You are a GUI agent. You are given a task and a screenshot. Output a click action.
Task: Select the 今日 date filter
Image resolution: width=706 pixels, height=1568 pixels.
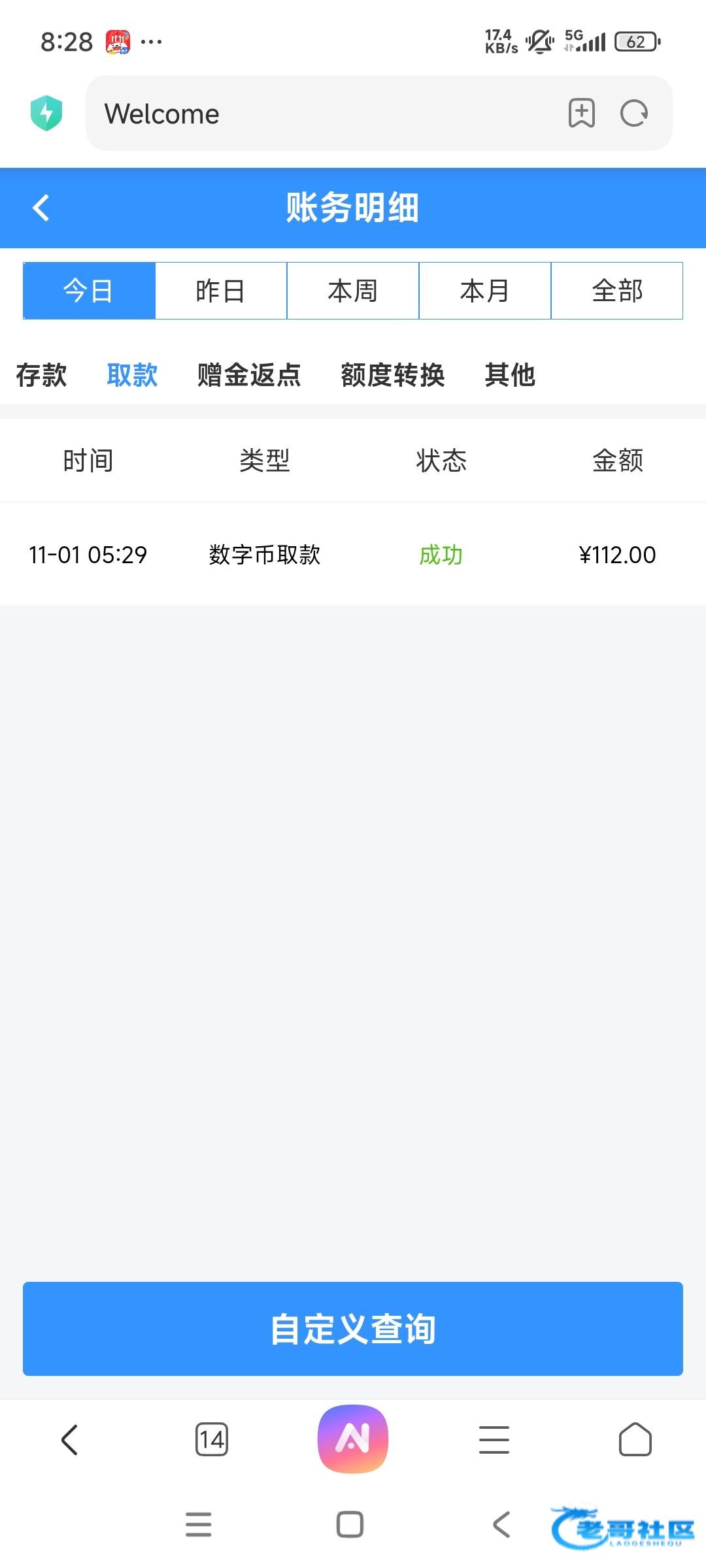(x=89, y=291)
